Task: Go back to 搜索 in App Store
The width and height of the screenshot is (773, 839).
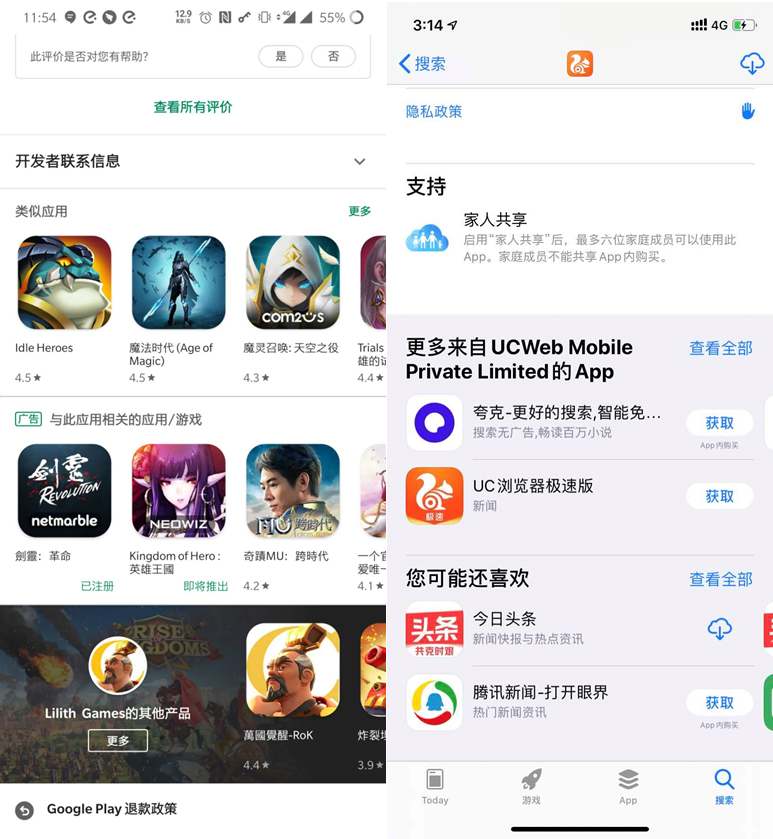Action: tap(422, 64)
